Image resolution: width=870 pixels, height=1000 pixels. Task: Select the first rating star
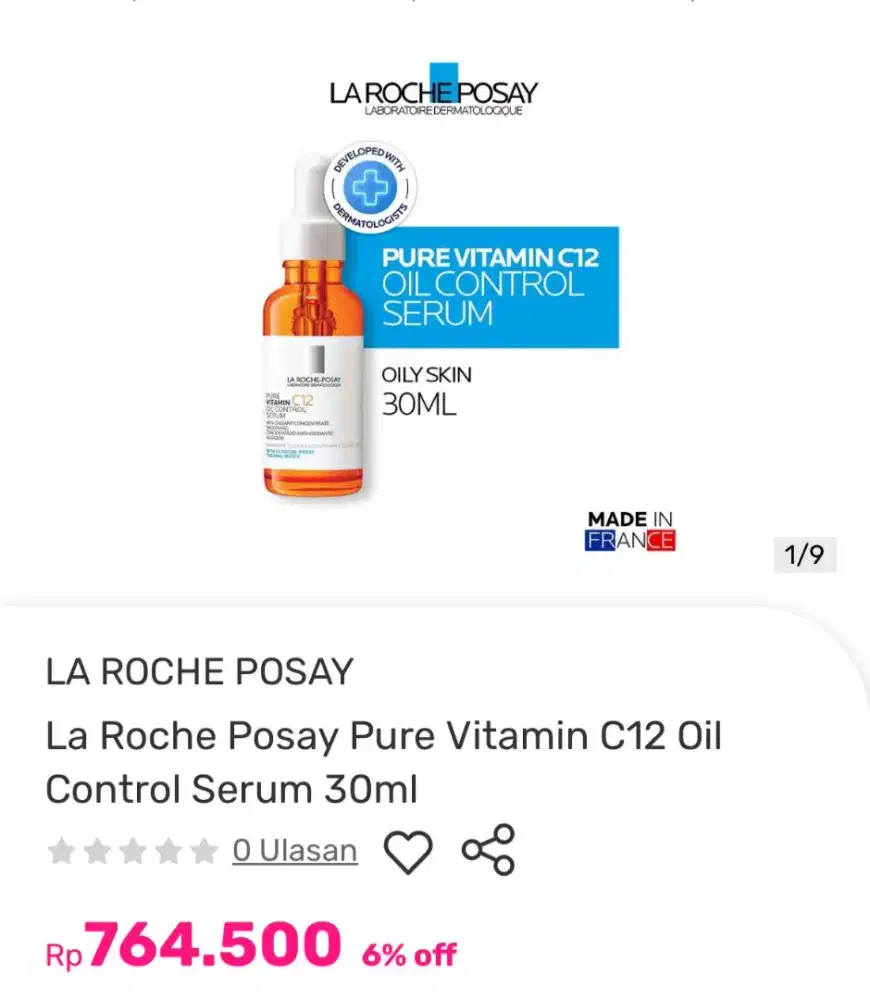[60, 849]
